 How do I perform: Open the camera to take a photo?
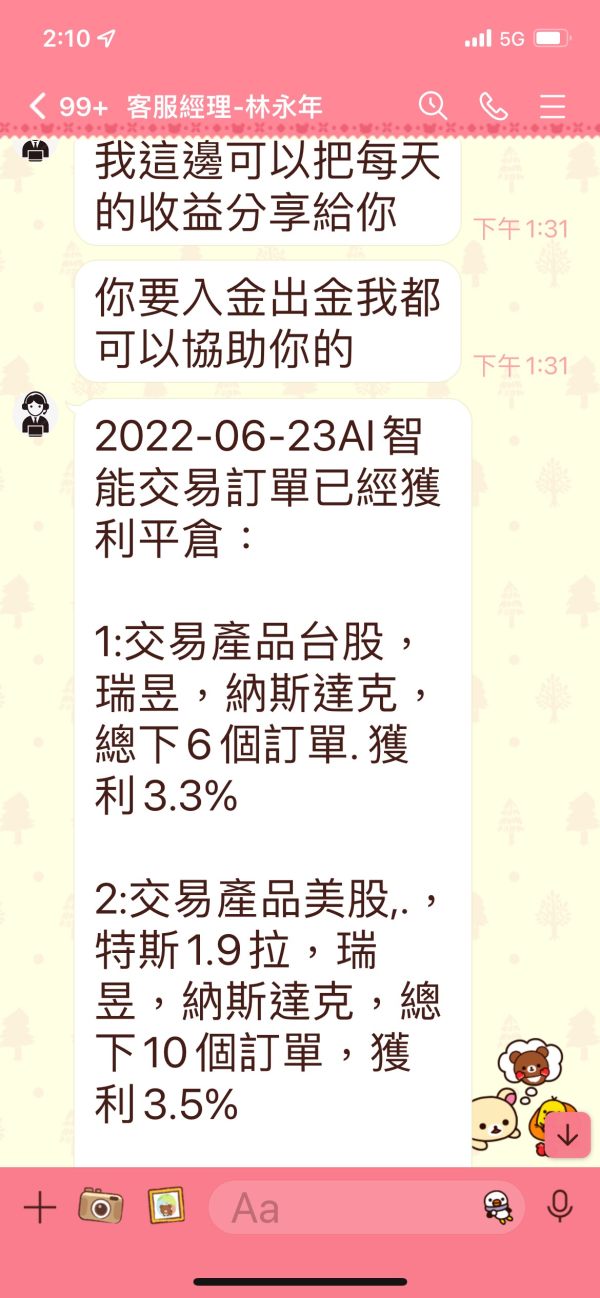pos(101,1207)
